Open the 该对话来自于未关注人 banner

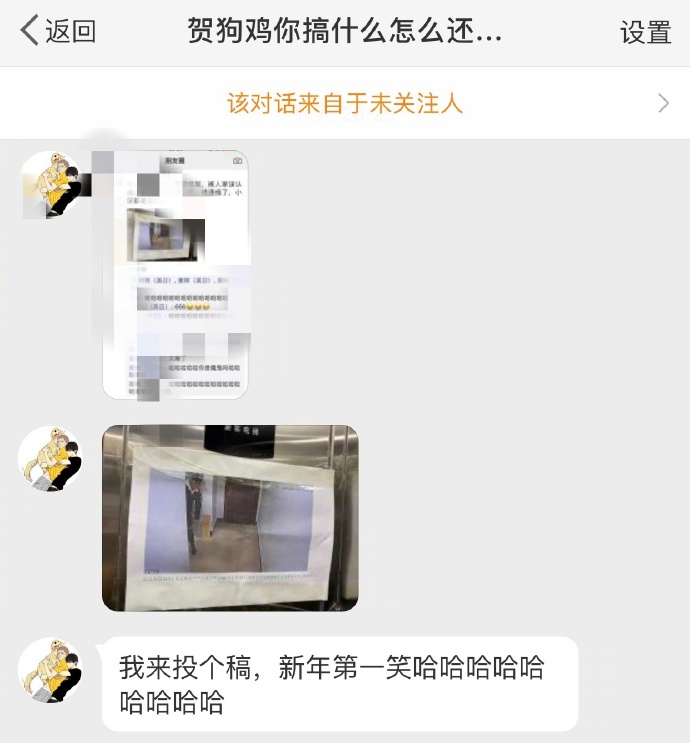(x=345, y=103)
